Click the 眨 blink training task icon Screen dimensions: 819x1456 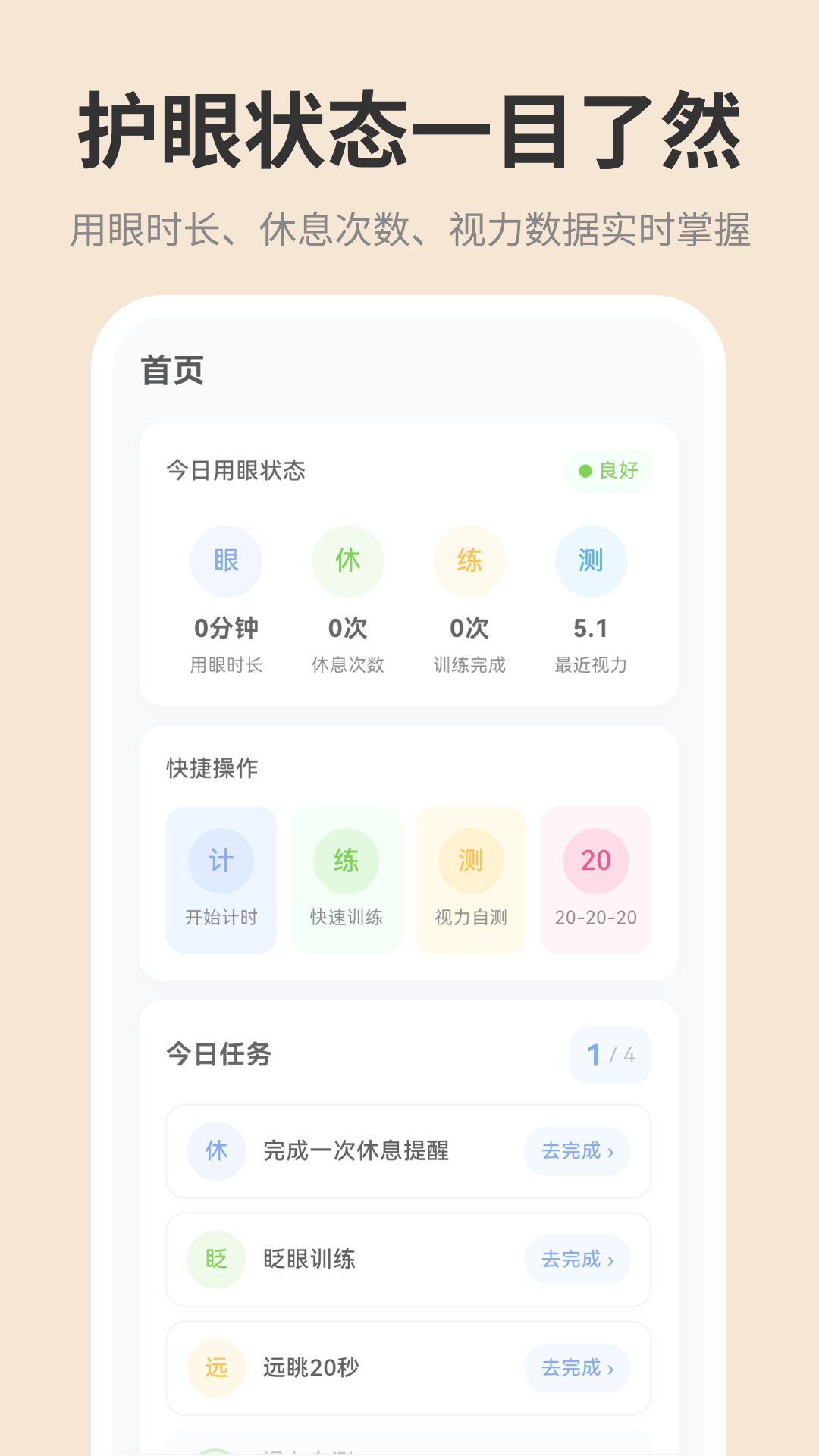pos(216,1260)
